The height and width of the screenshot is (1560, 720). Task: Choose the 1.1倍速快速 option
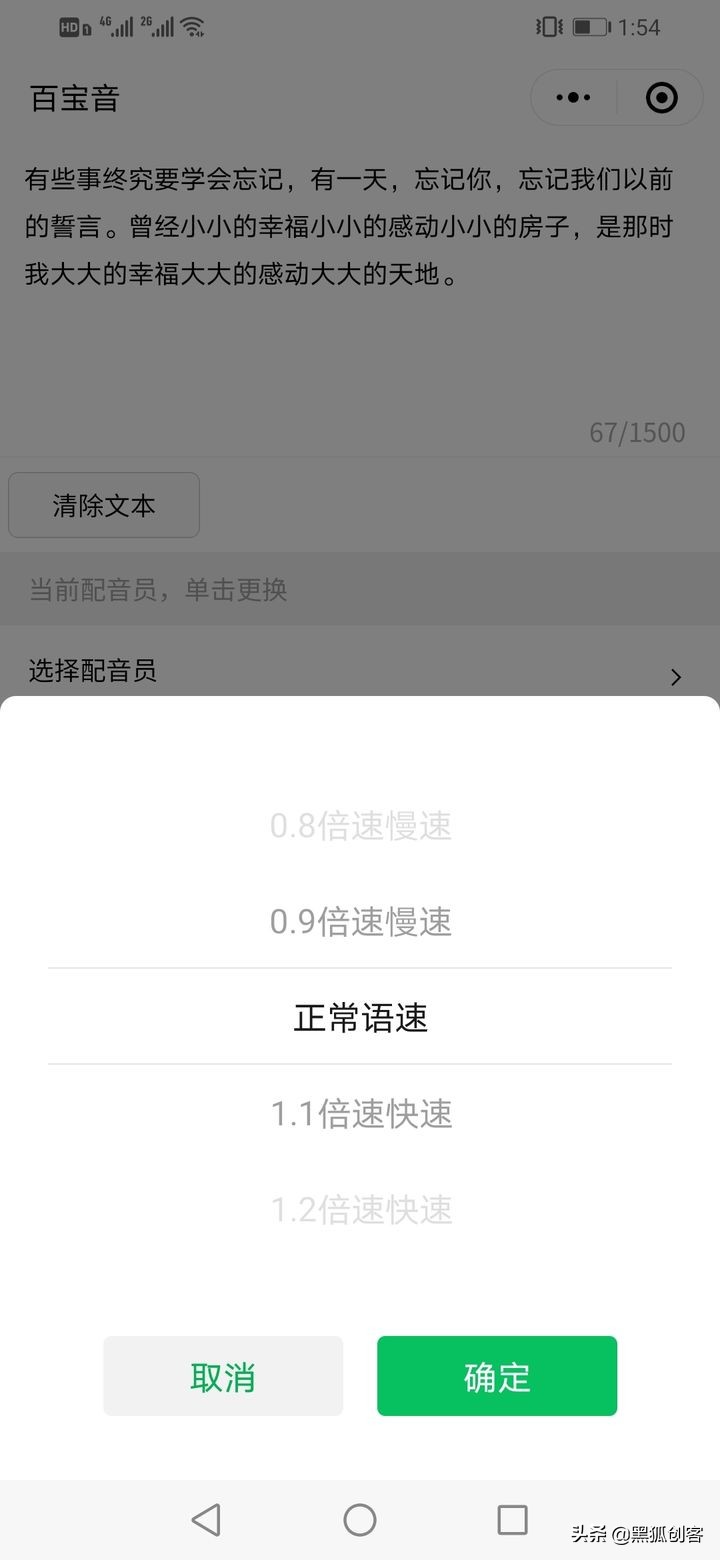[x=360, y=1113]
